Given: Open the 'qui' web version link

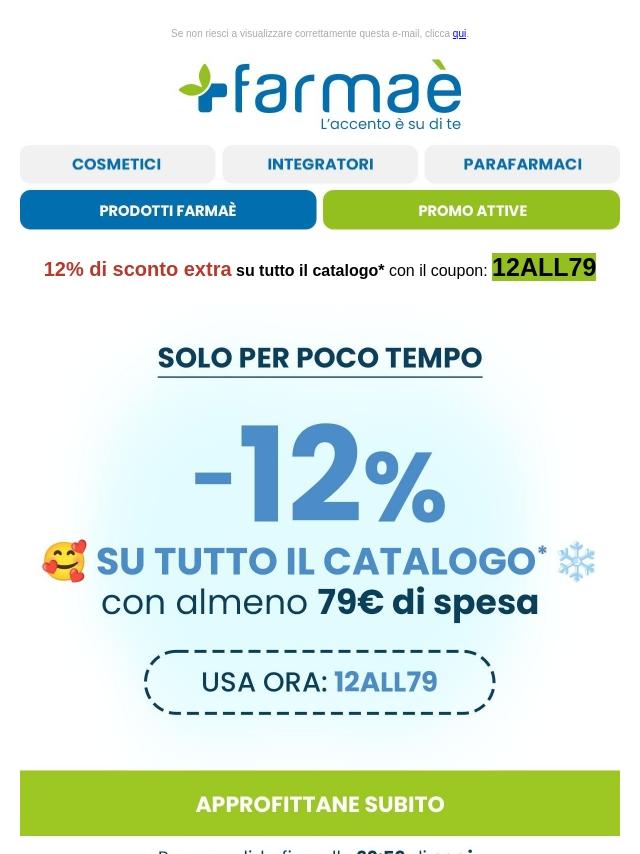Looking at the screenshot, I should point(459,34).
